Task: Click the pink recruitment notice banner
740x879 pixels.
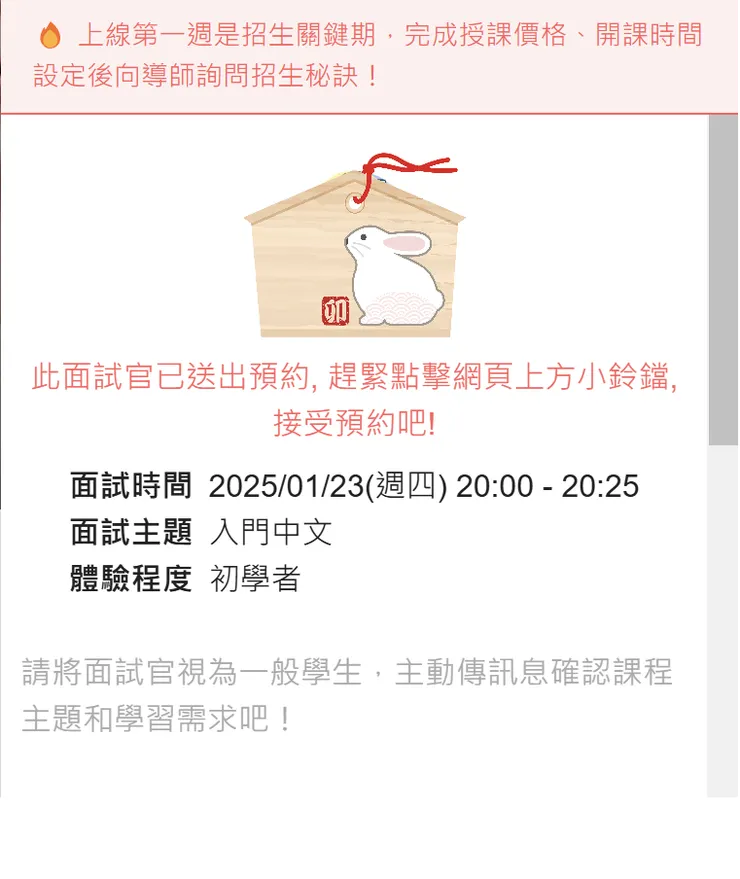Action: point(370,55)
